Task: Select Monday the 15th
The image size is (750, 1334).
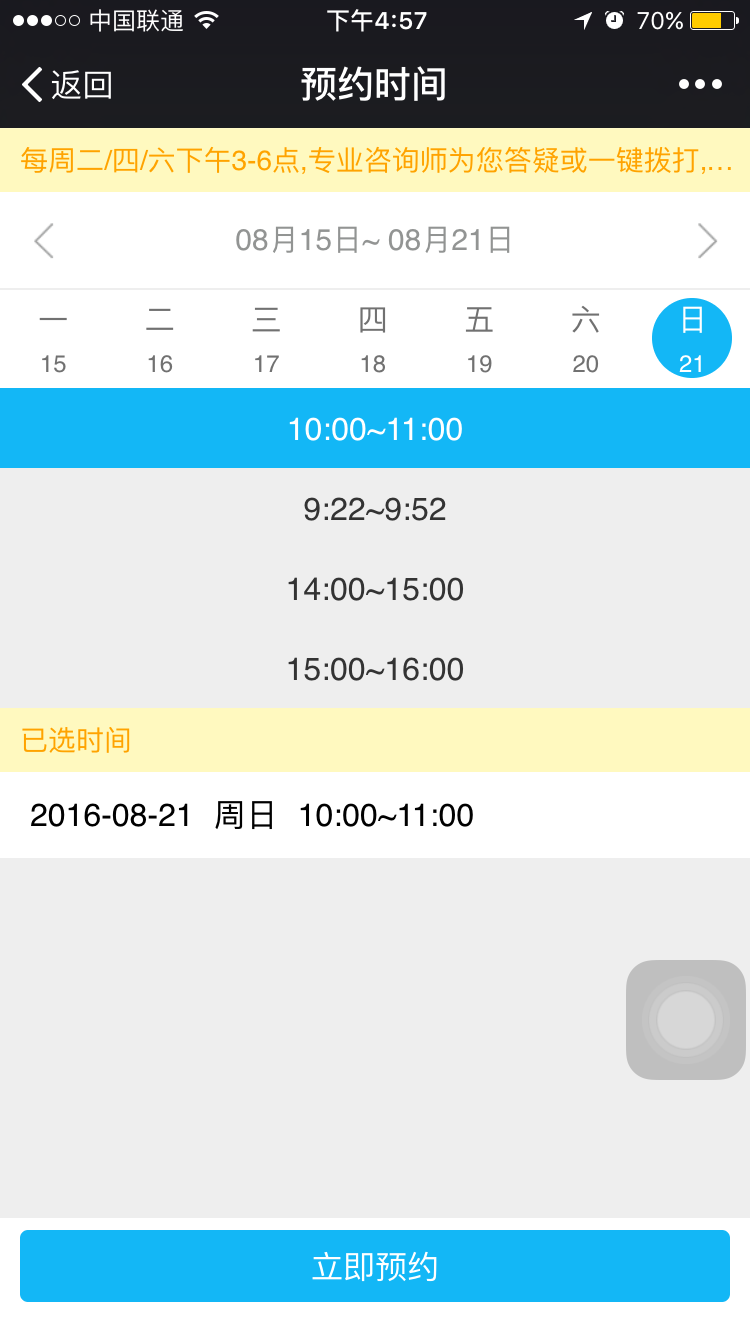Action: tap(53, 339)
